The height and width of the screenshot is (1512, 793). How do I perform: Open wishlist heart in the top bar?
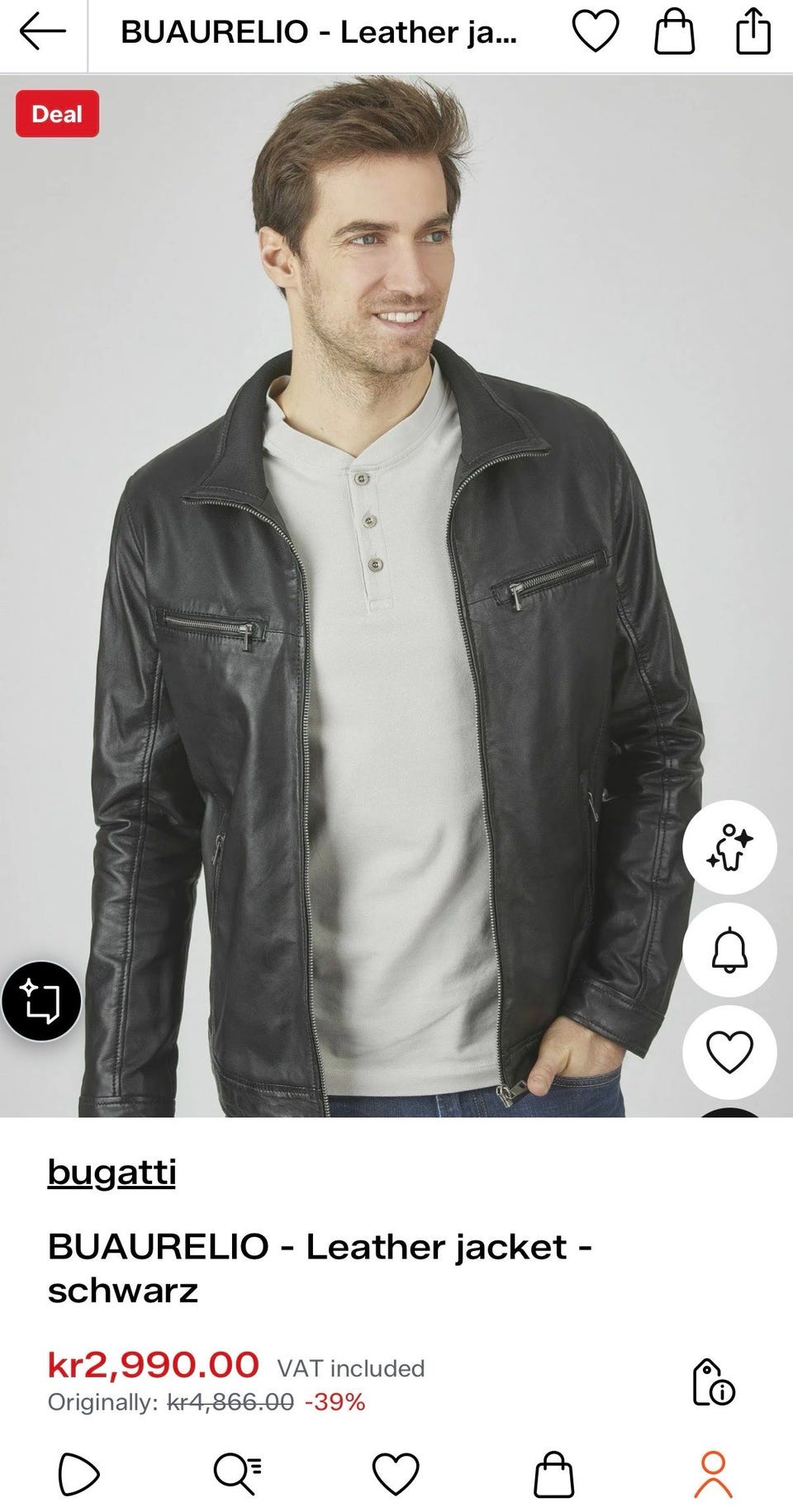(x=596, y=34)
